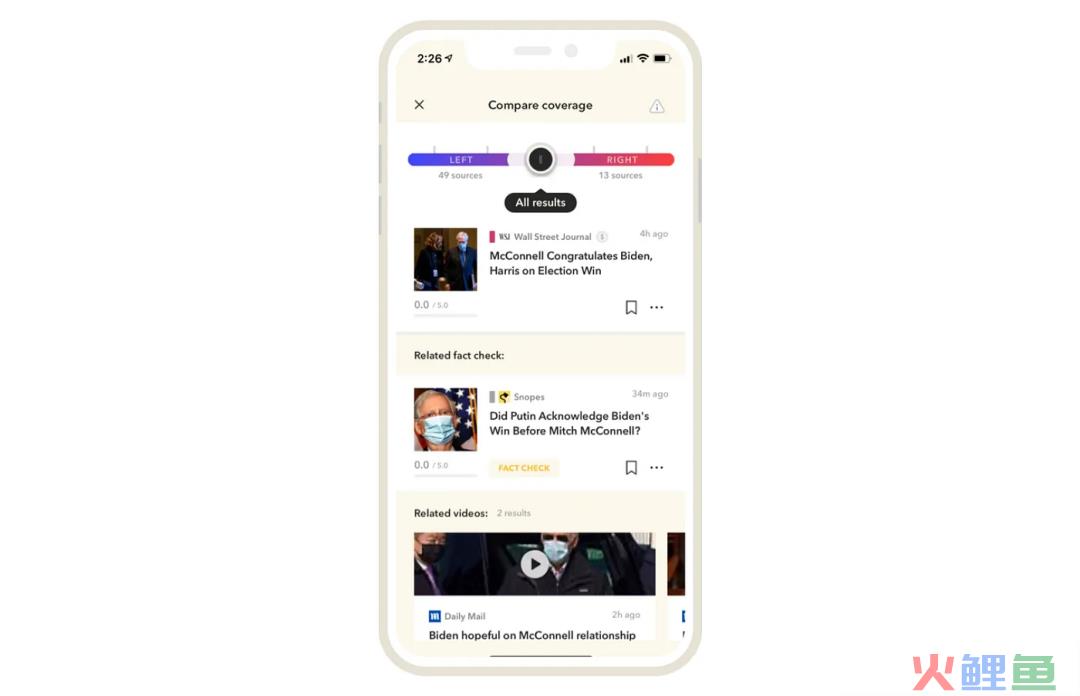Bookmark the Wall Street Journal article
Viewport: 1080px width, 696px height.
631,308
